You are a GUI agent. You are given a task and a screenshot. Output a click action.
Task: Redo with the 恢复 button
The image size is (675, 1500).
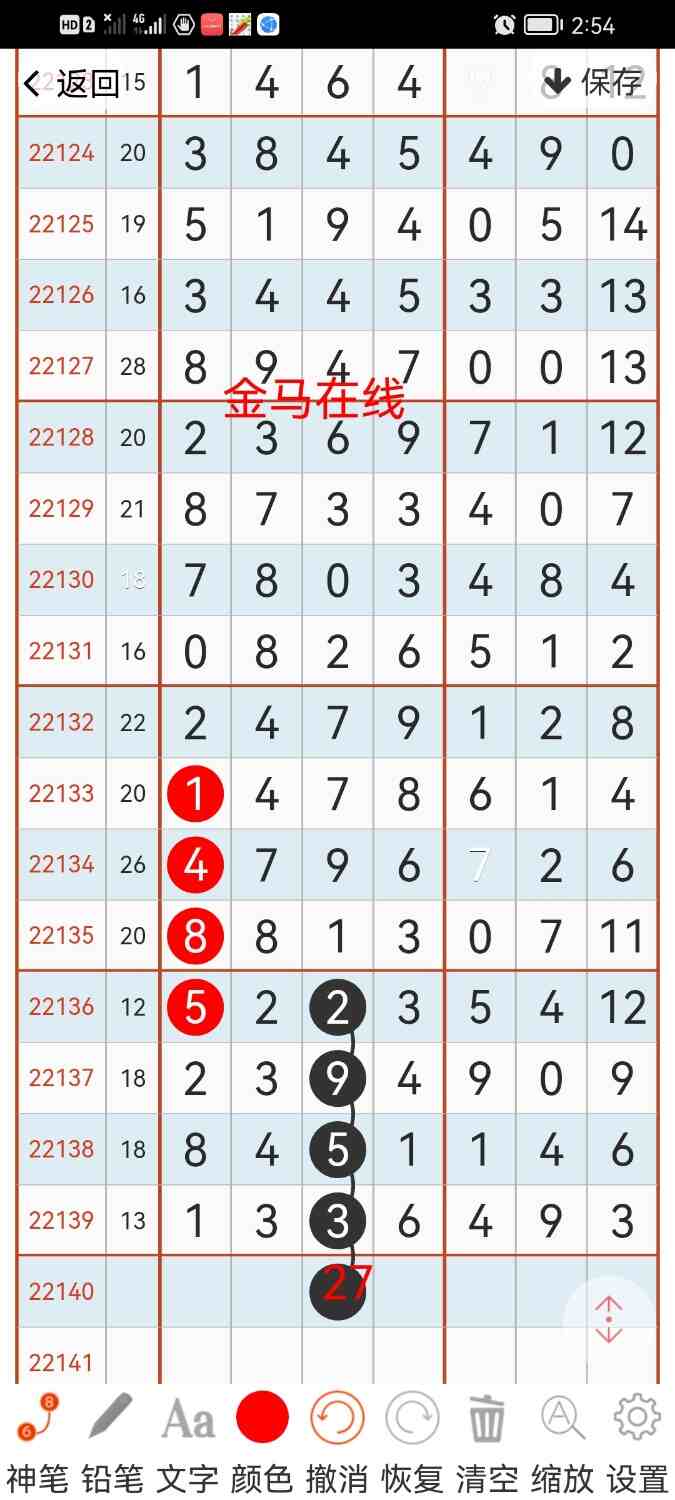pyautogui.click(x=412, y=1440)
